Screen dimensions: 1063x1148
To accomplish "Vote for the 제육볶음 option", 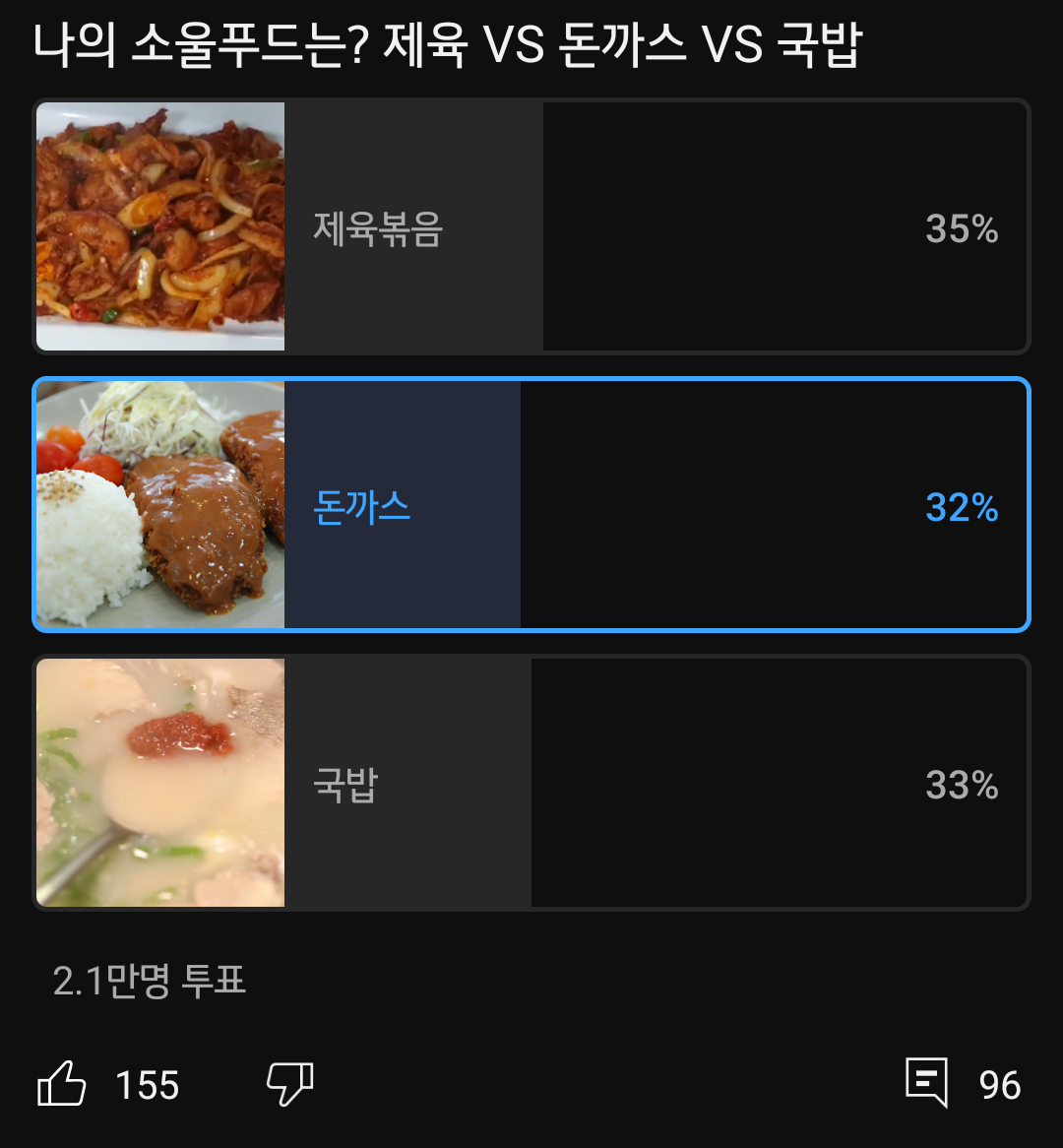I will (531, 227).
